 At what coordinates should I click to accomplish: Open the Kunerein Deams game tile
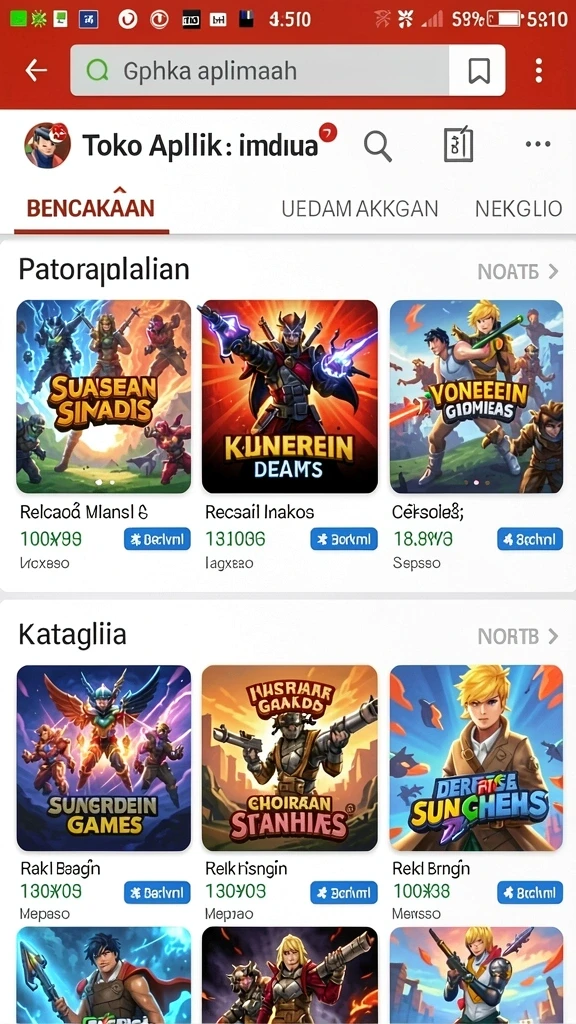[289, 396]
